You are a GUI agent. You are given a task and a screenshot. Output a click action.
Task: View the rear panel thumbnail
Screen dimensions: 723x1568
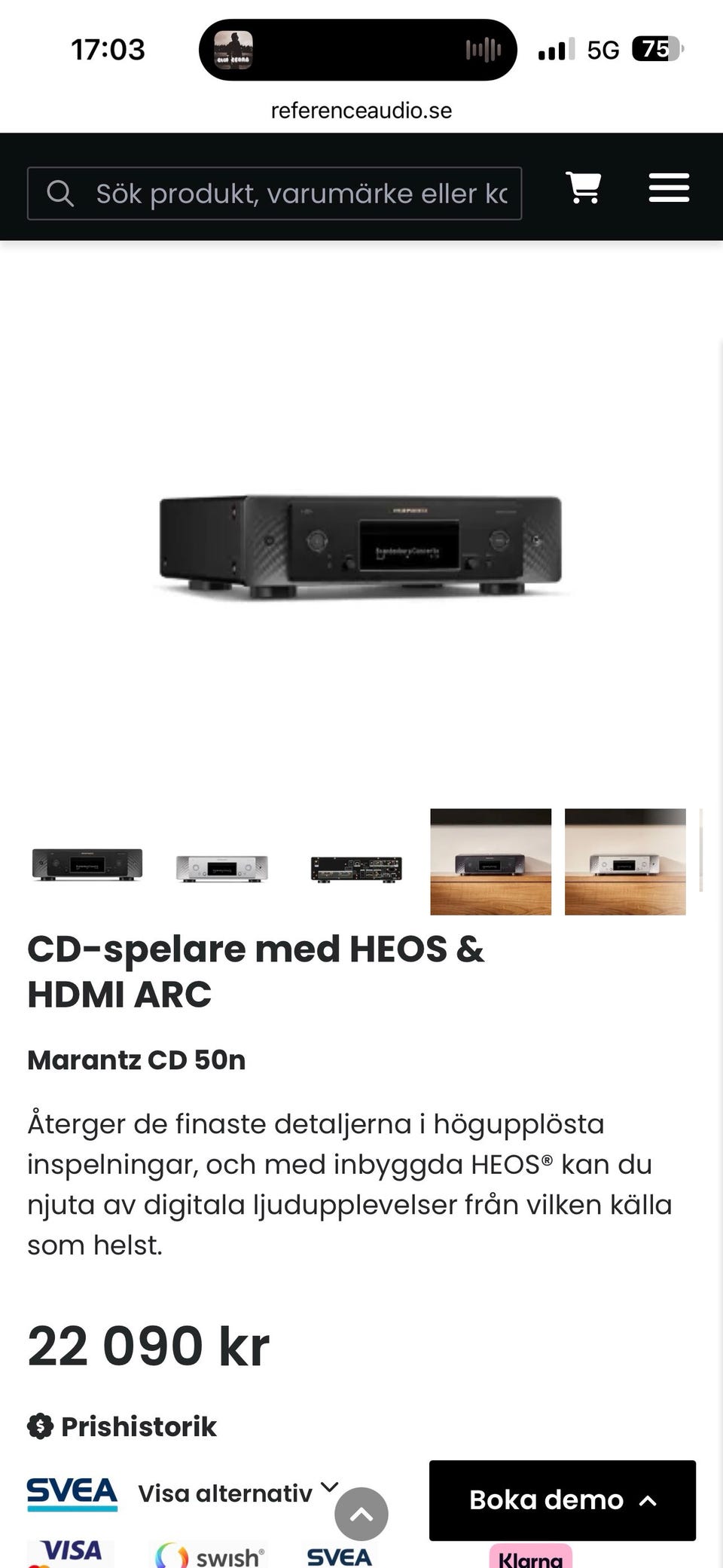coord(356,868)
